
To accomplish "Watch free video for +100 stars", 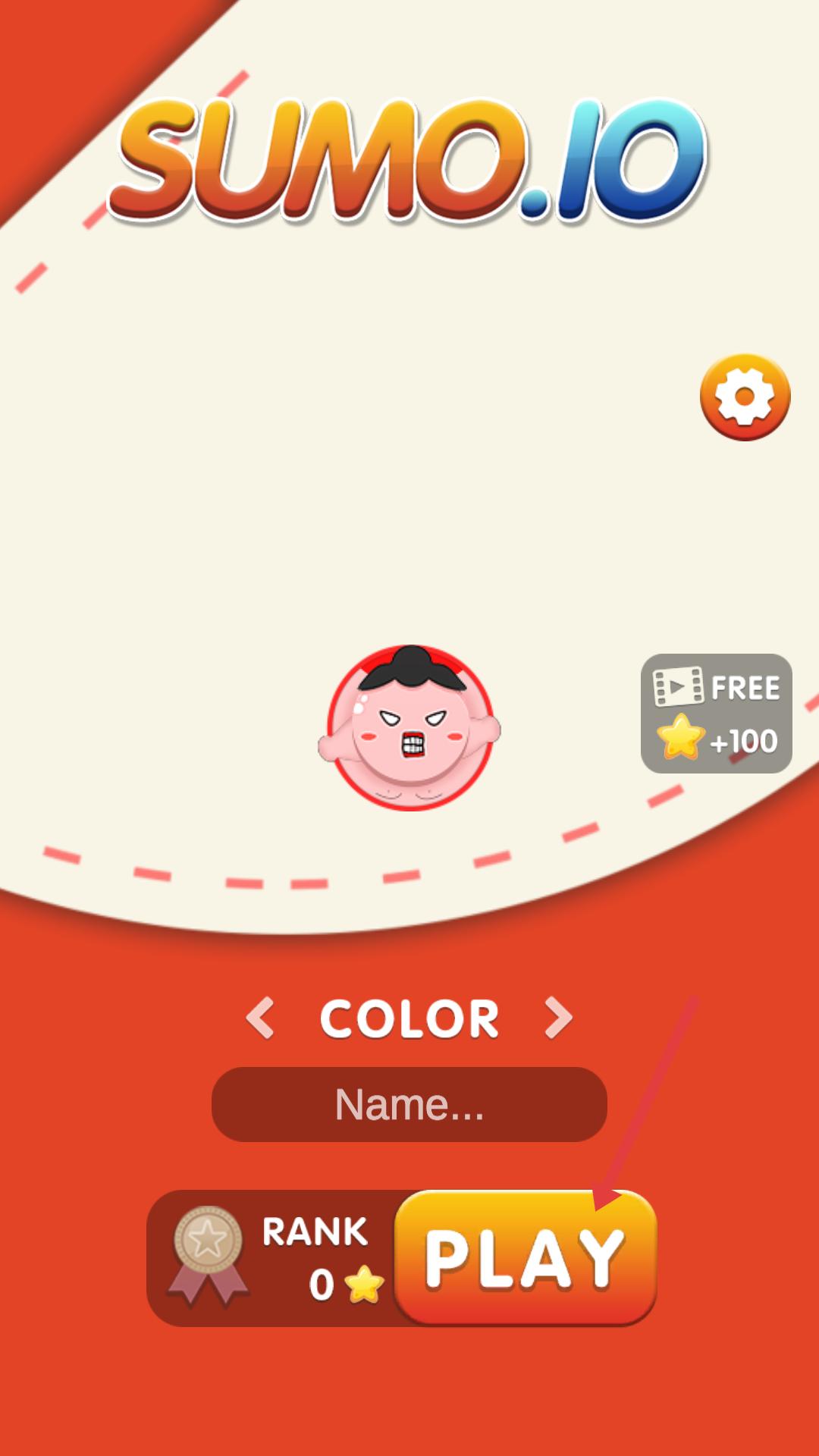I will point(716,714).
